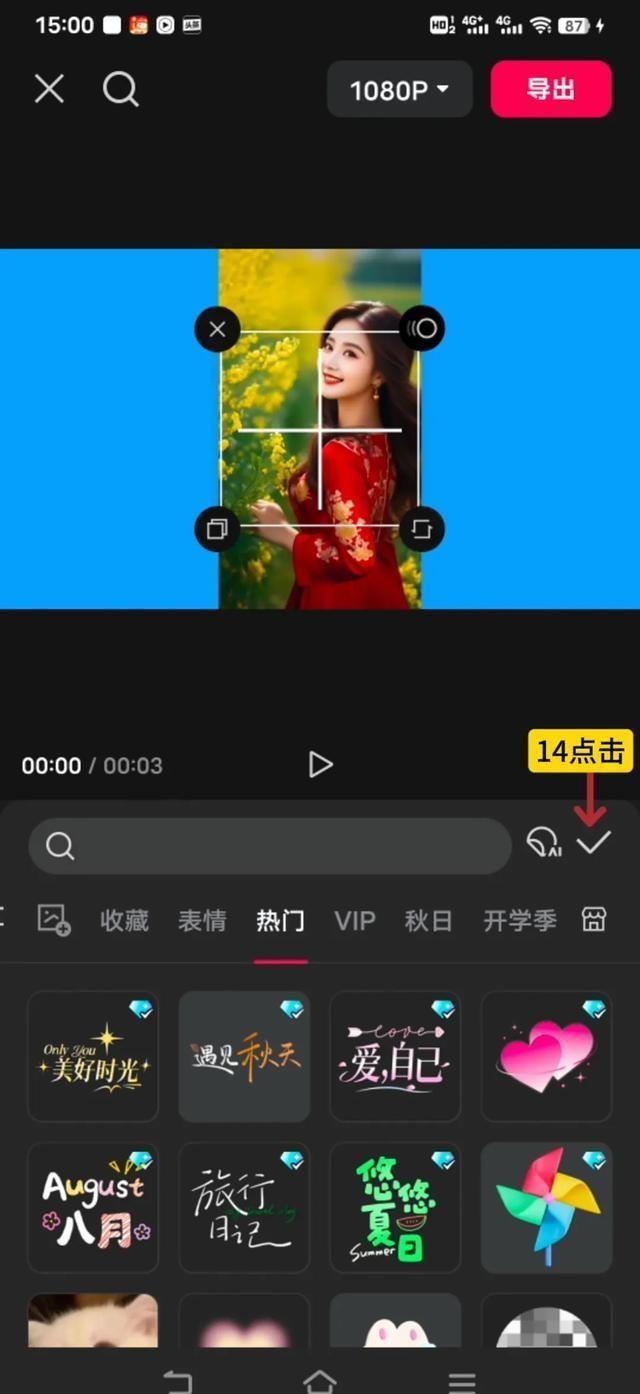640x1394 pixels.
Task: Open the AI sticker generator icon
Action: pyautogui.click(x=543, y=843)
